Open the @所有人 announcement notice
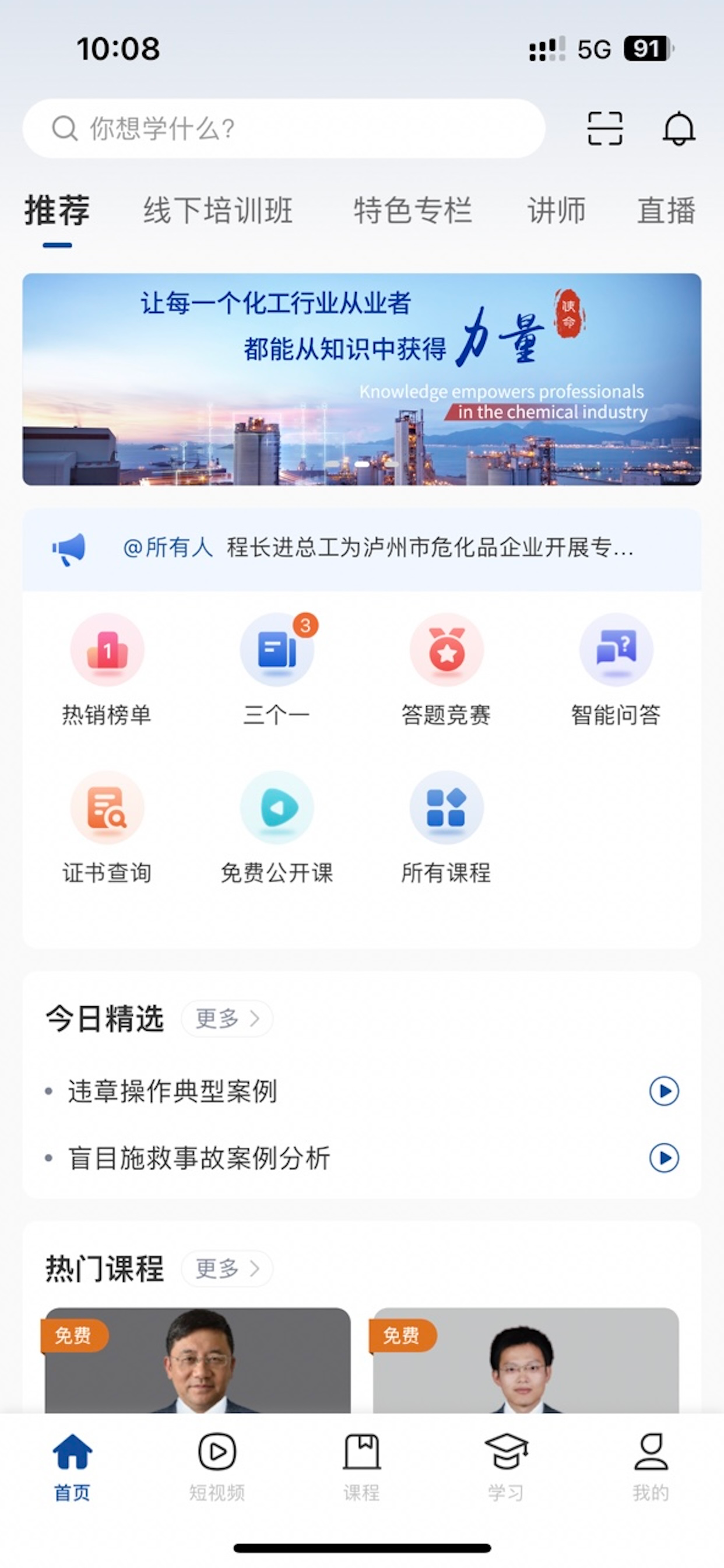724x1568 pixels. [x=362, y=548]
